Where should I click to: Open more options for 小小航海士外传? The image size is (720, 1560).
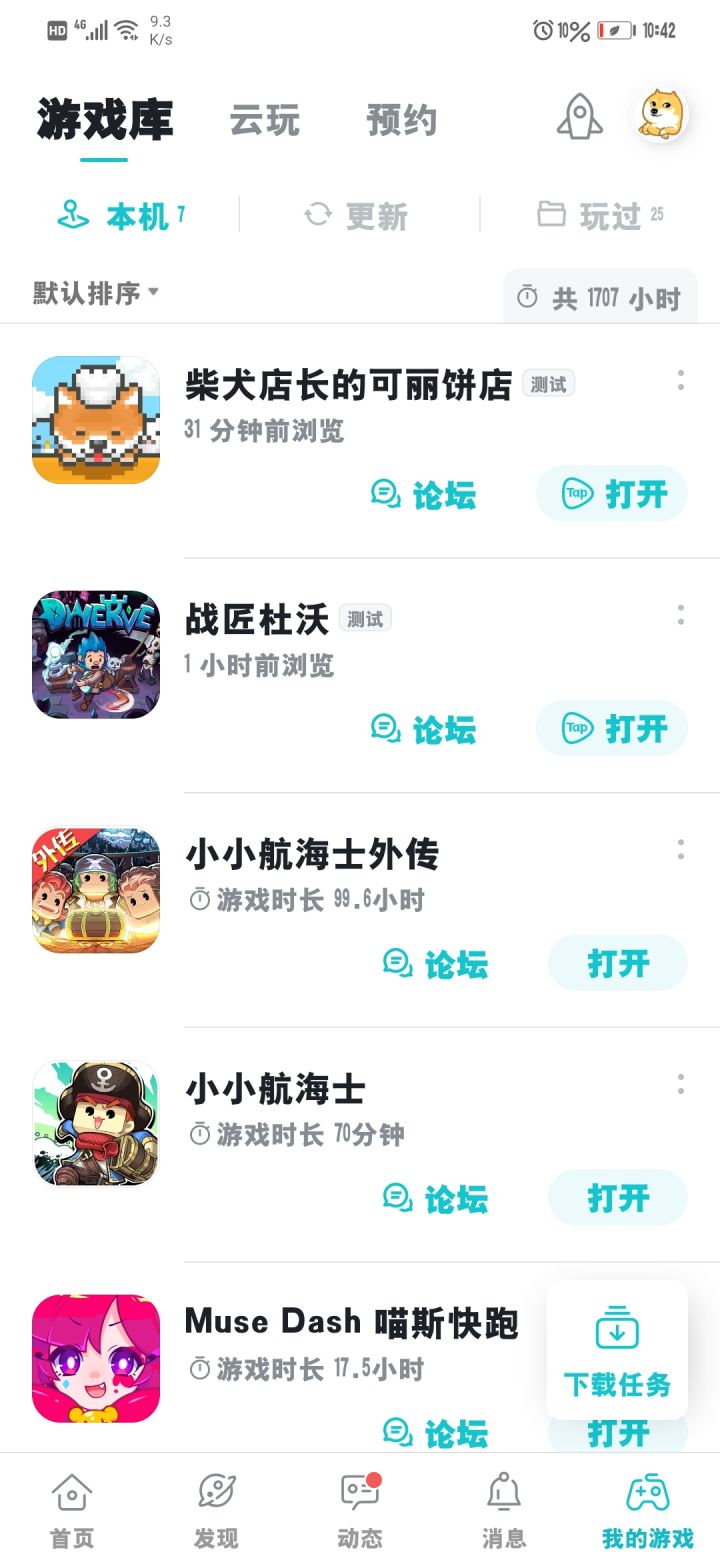(681, 849)
